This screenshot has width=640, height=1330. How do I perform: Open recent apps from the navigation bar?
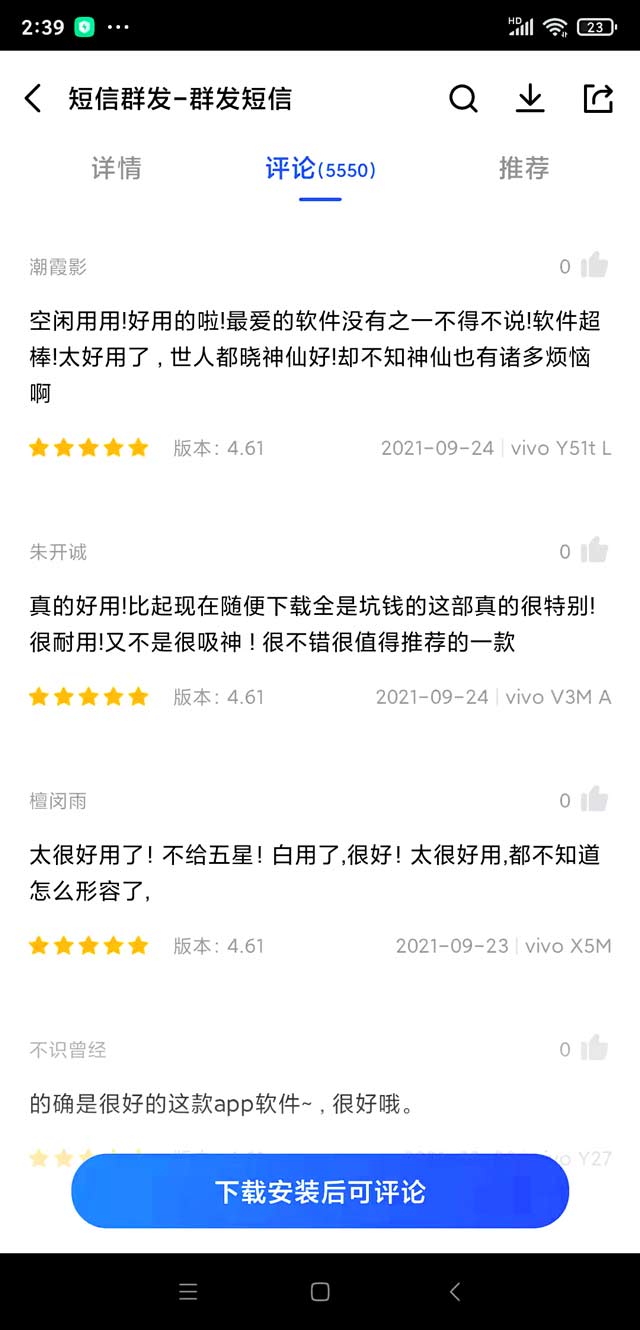coord(188,1291)
